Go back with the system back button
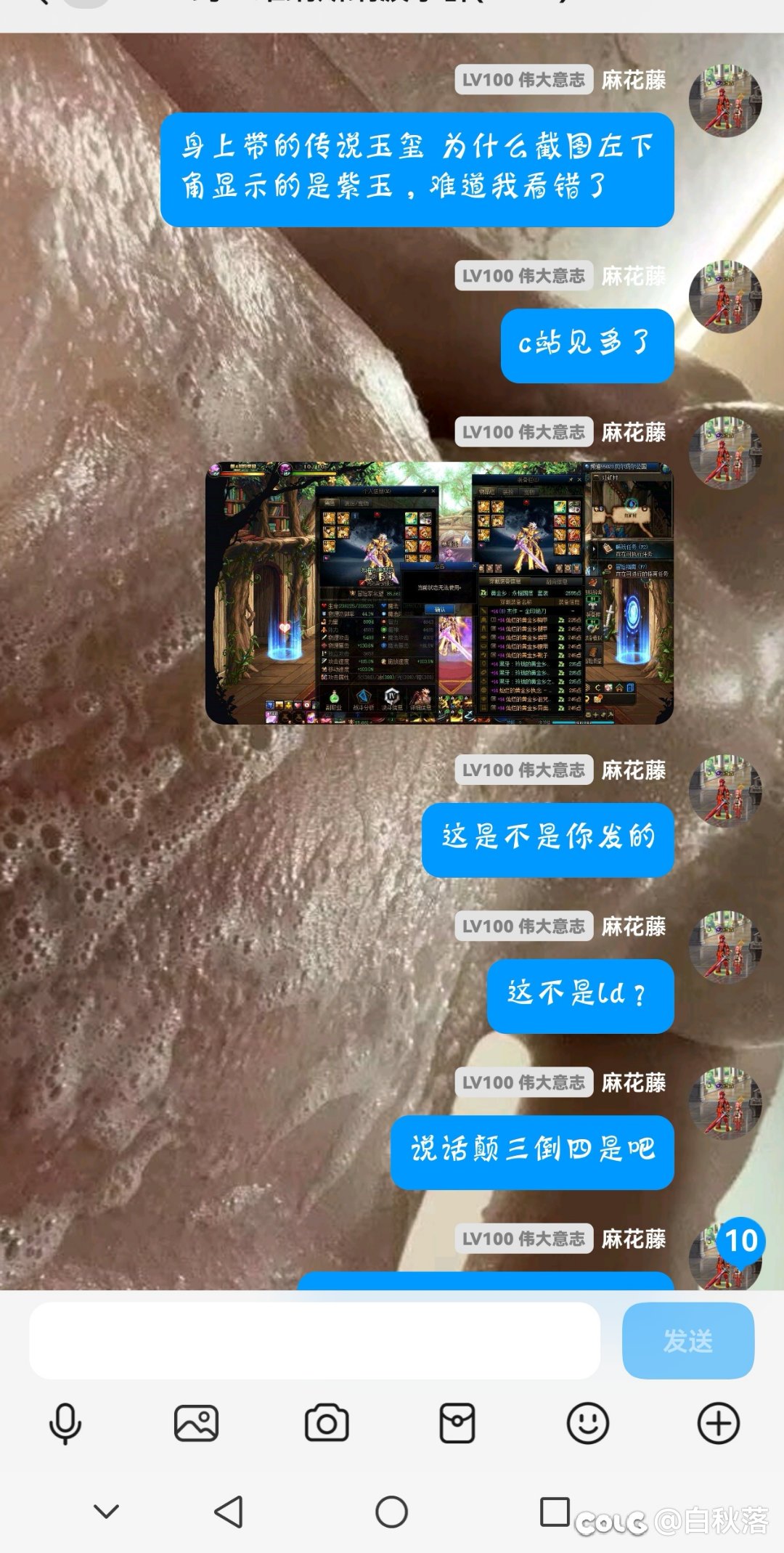 pos(229,1512)
